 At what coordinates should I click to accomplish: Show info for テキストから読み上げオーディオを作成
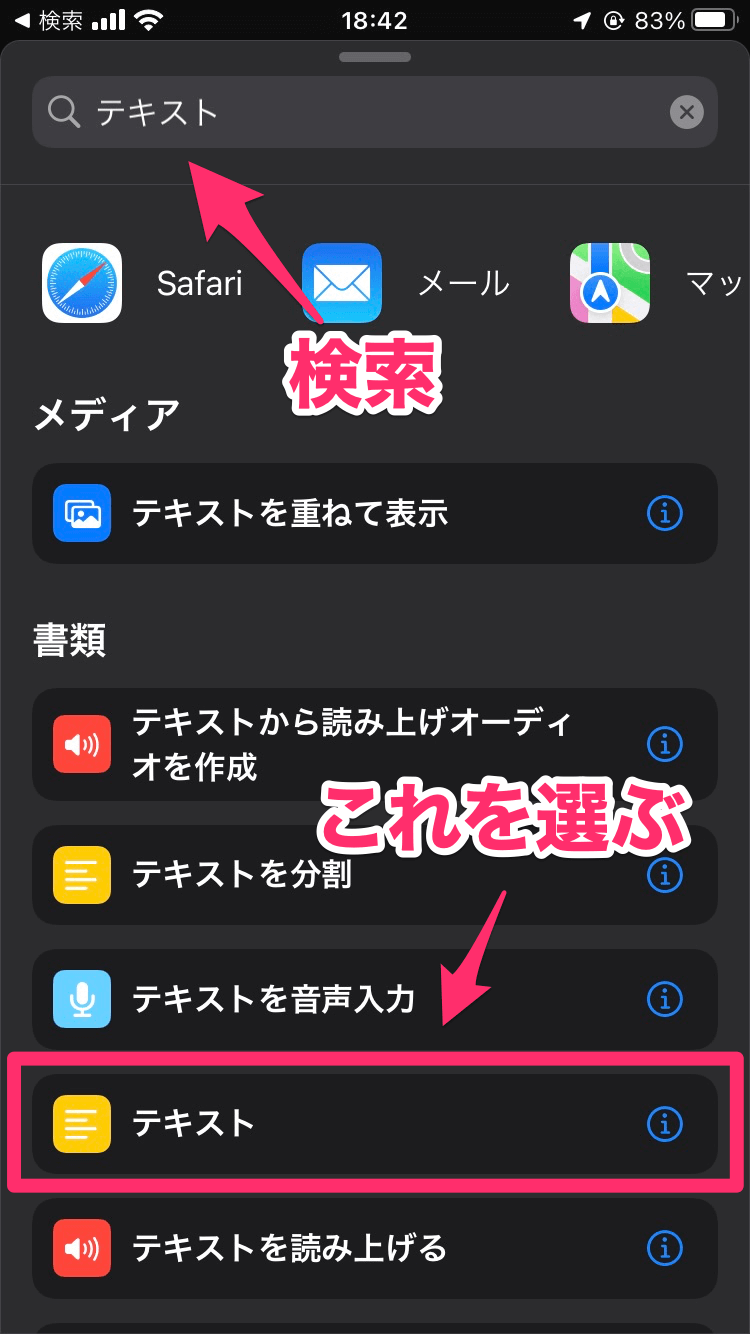point(664,744)
